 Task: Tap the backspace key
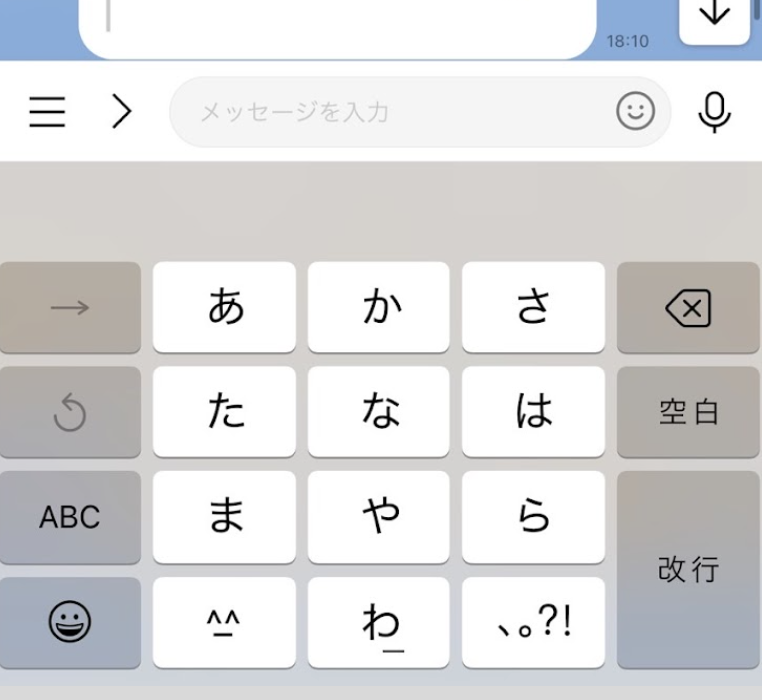[x=688, y=308]
